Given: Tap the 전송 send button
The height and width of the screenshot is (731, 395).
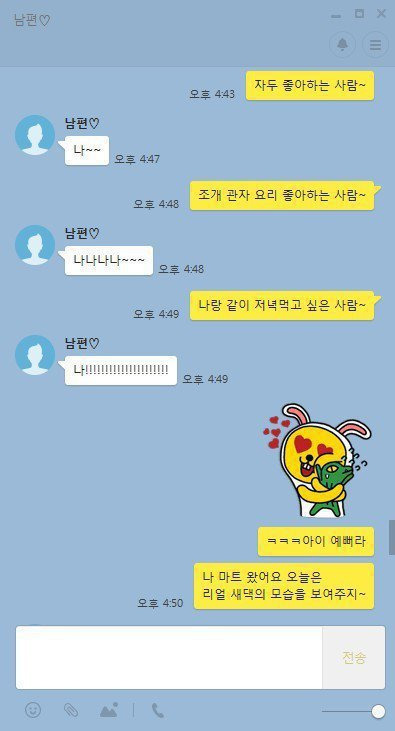Looking at the screenshot, I should pos(353,657).
